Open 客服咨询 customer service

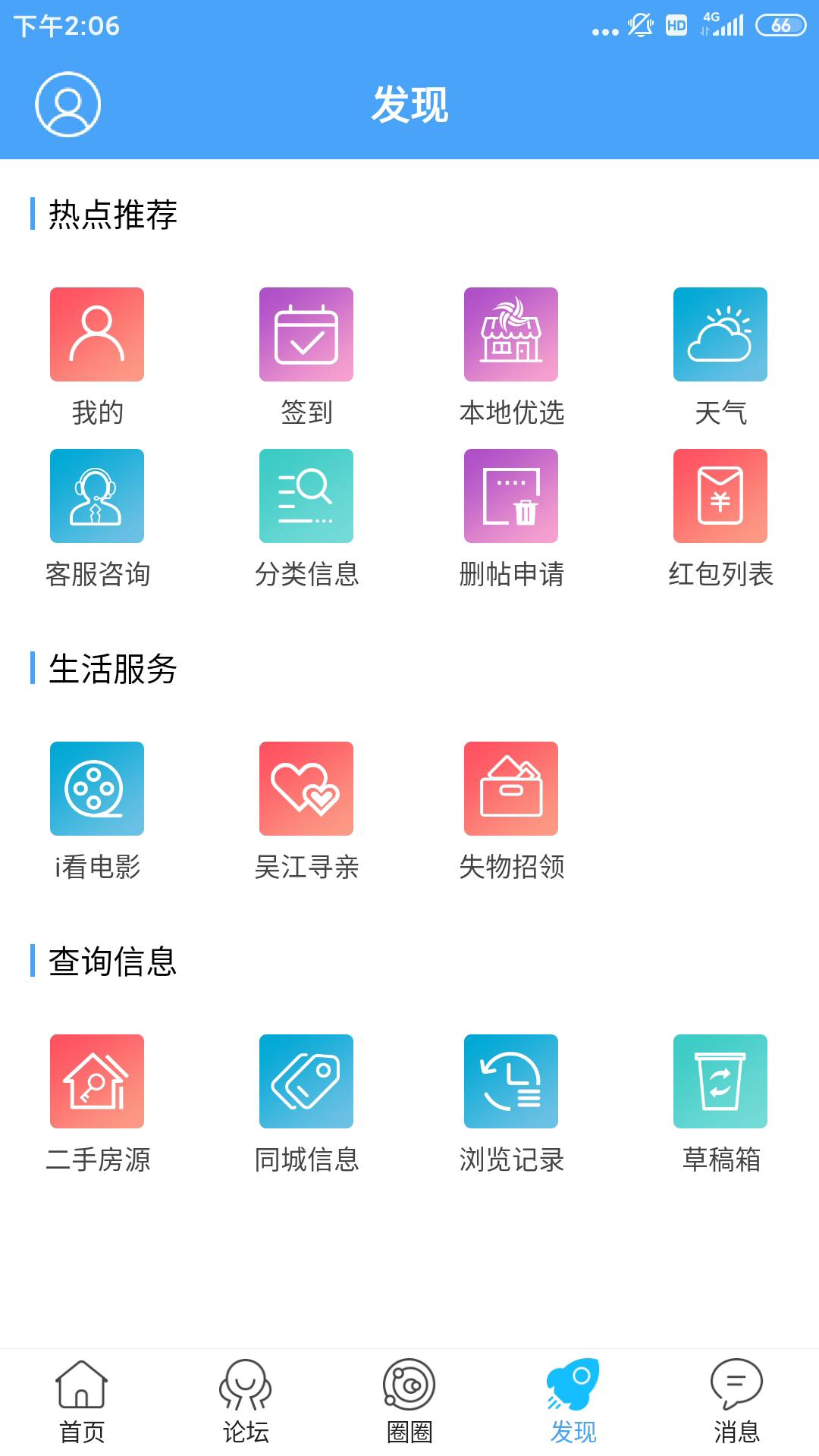point(97,496)
